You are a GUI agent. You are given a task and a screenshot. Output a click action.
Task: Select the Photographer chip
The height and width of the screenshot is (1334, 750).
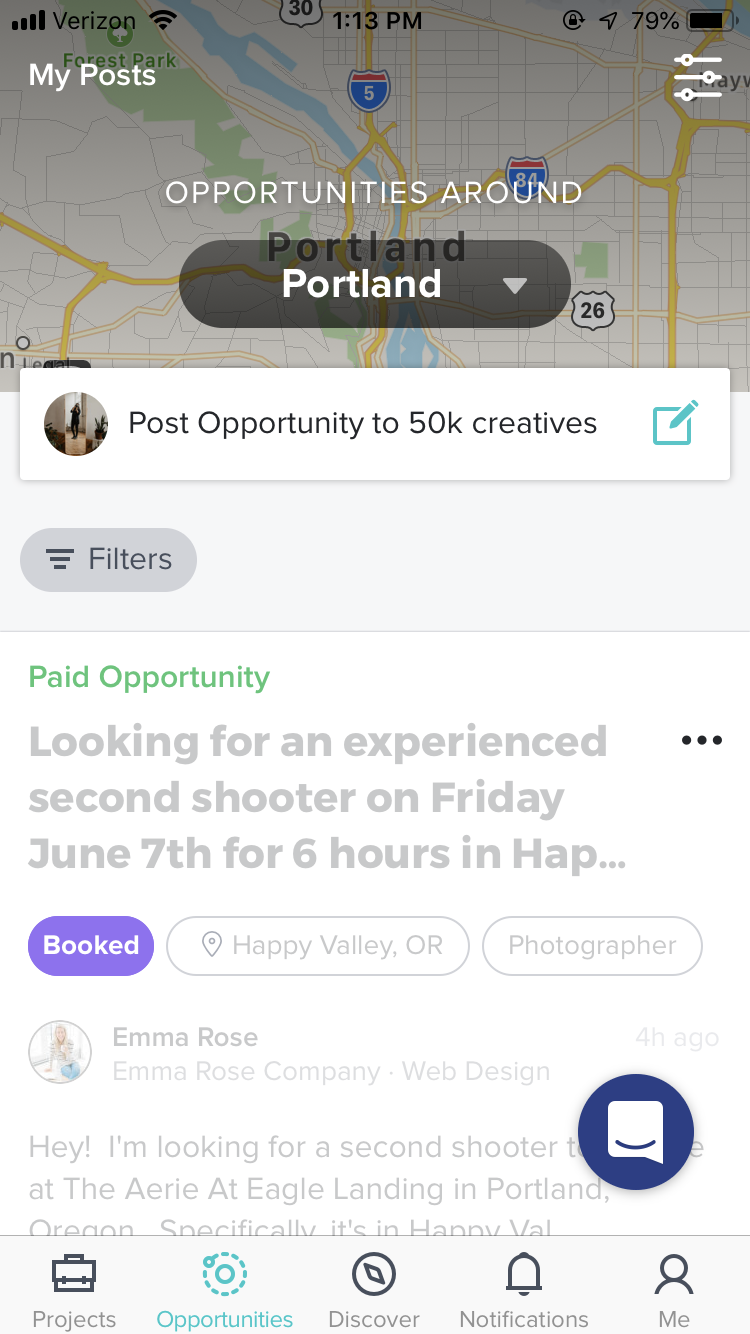click(592, 946)
